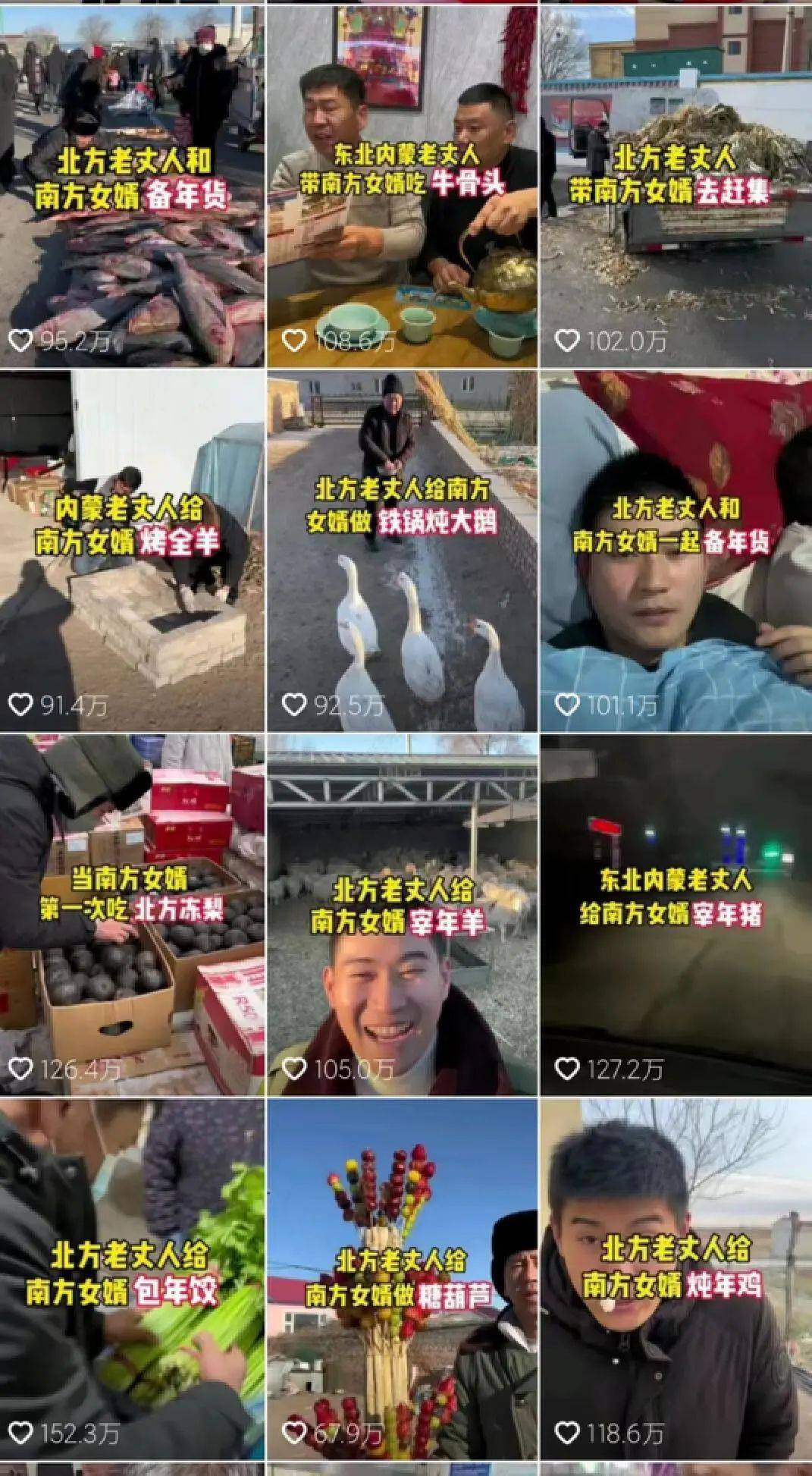Watch the 烤全羊 video
812x1476 pixels.
(x=132, y=550)
